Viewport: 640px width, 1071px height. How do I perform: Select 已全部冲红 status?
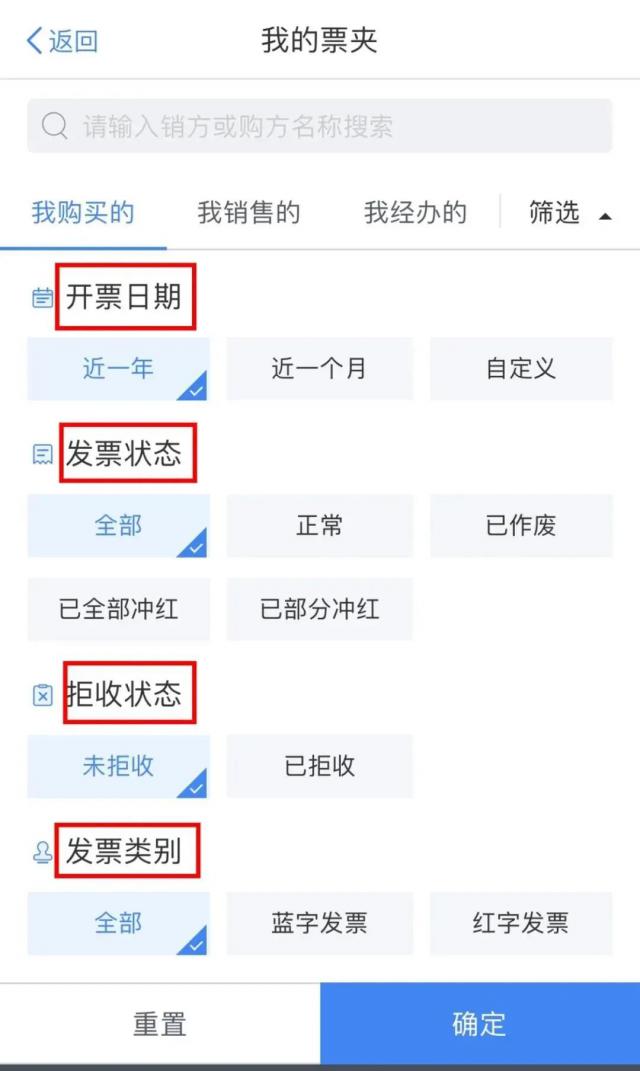(x=118, y=609)
